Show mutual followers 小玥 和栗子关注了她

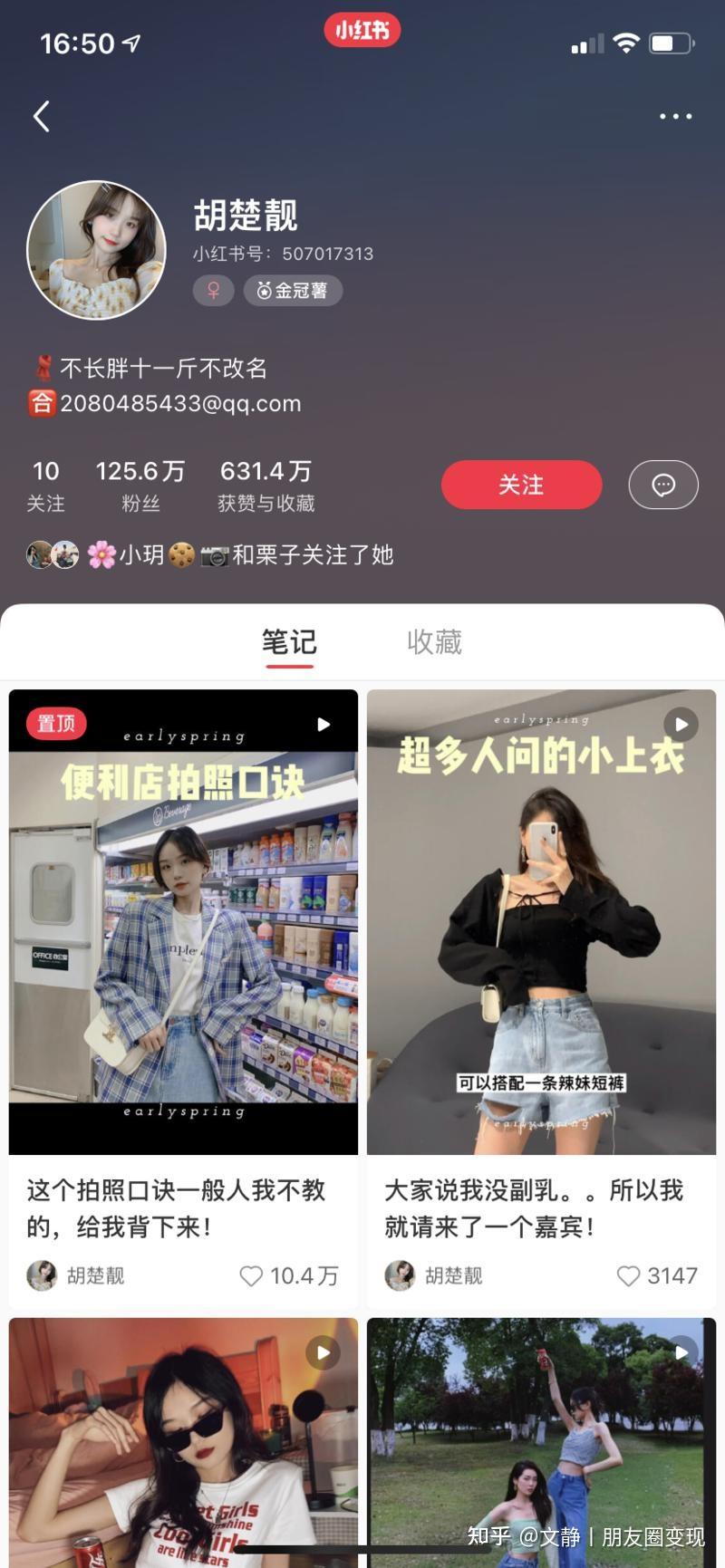click(x=210, y=554)
